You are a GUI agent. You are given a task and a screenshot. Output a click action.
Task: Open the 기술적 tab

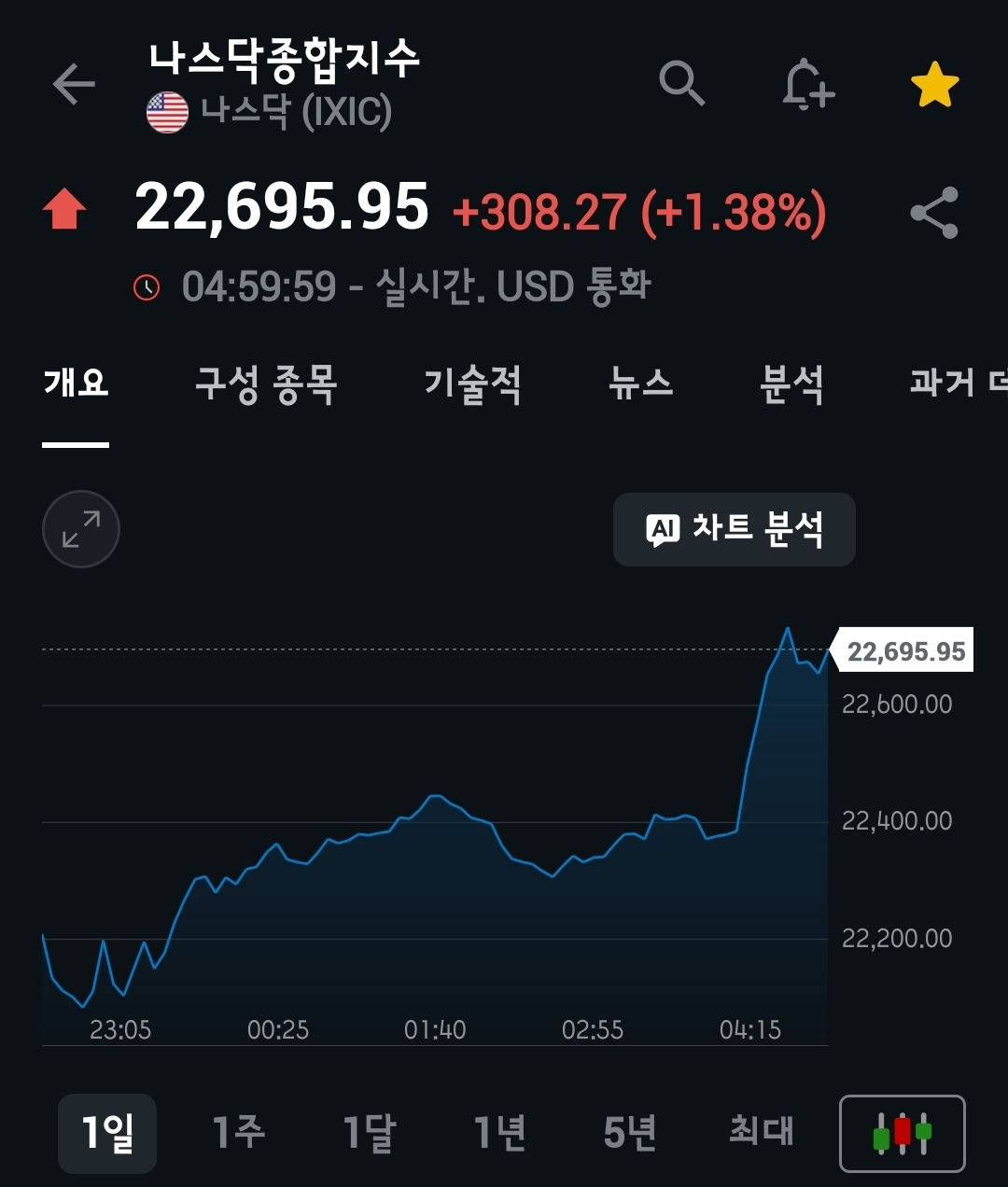coord(472,384)
